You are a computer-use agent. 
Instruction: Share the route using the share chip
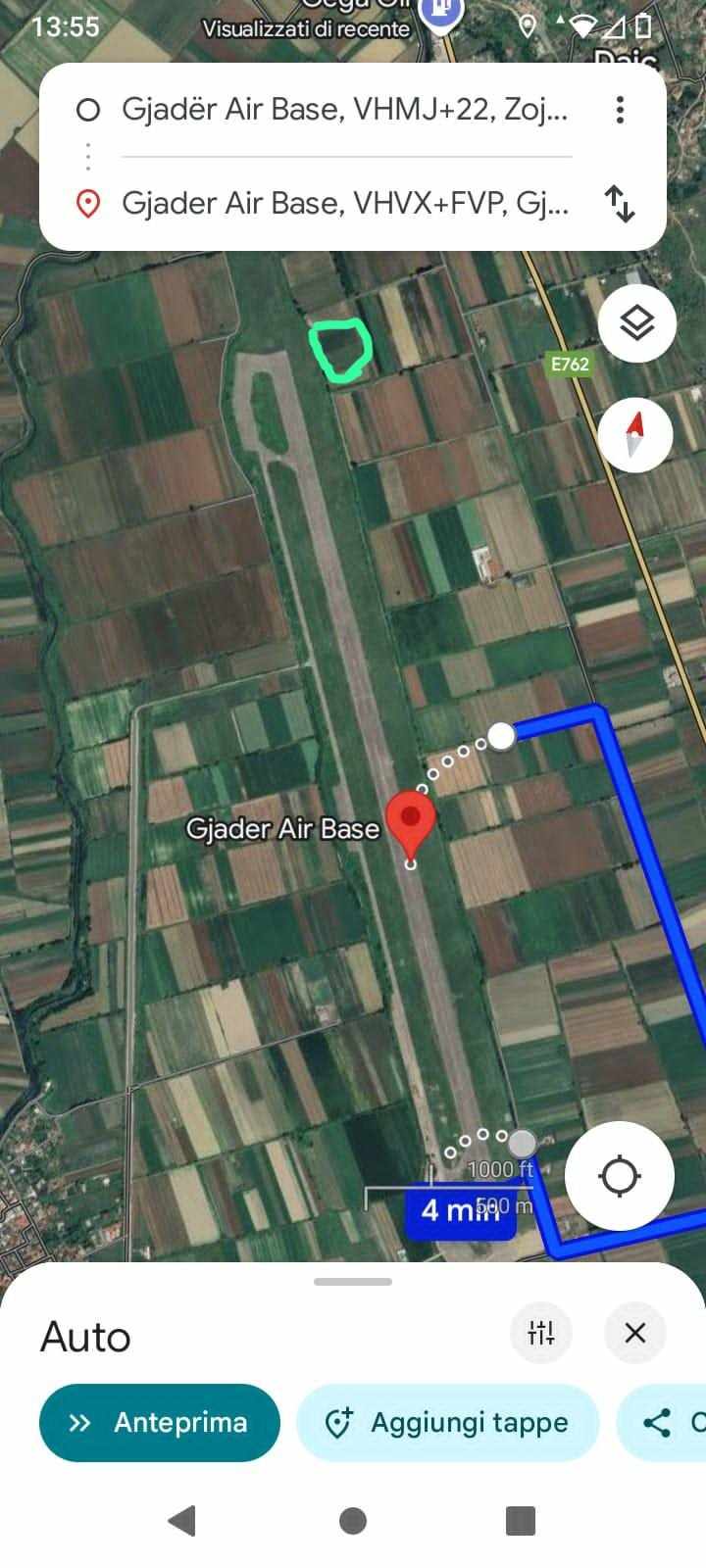click(x=667, y=1422)
